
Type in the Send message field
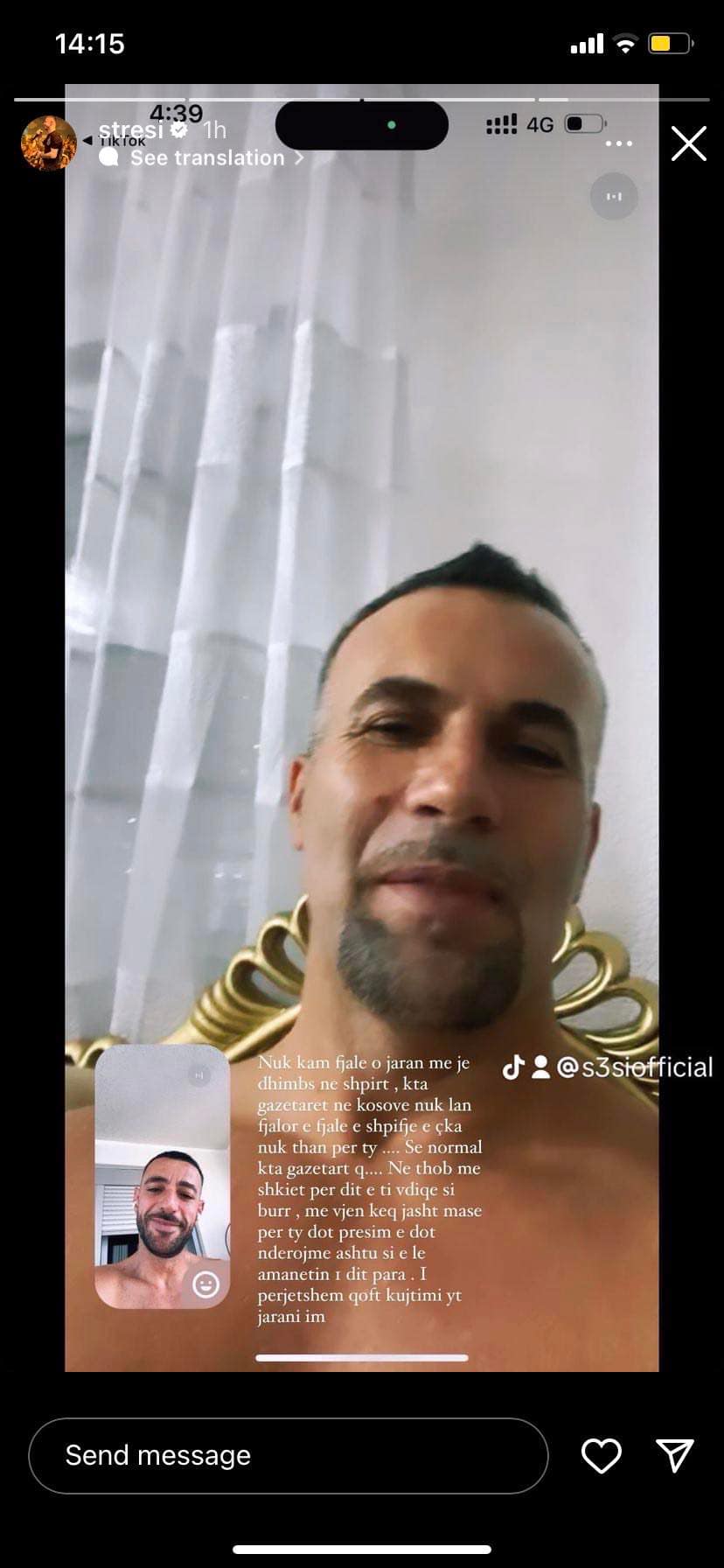pyautogui.click(x=288, y=1456)
